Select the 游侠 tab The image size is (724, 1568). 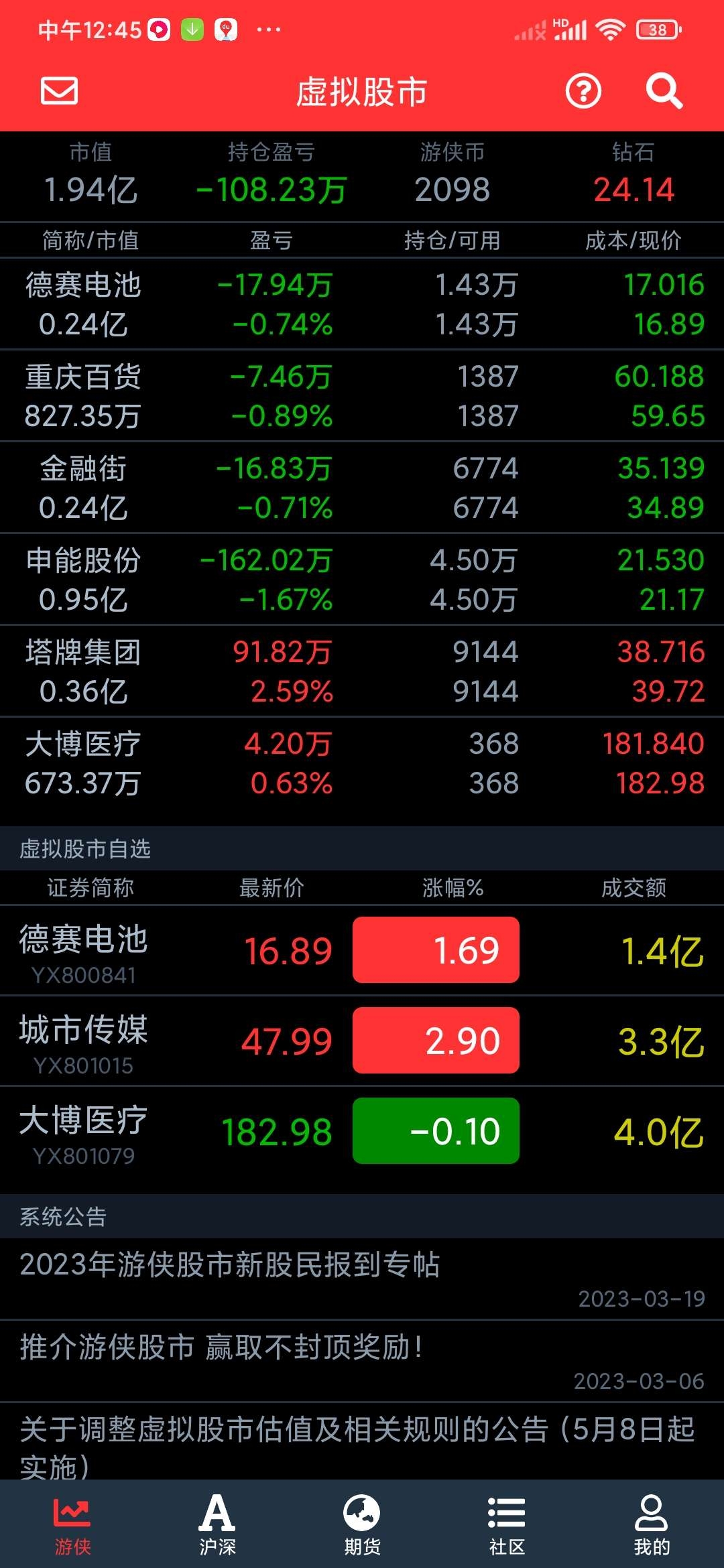(72, 1524)
